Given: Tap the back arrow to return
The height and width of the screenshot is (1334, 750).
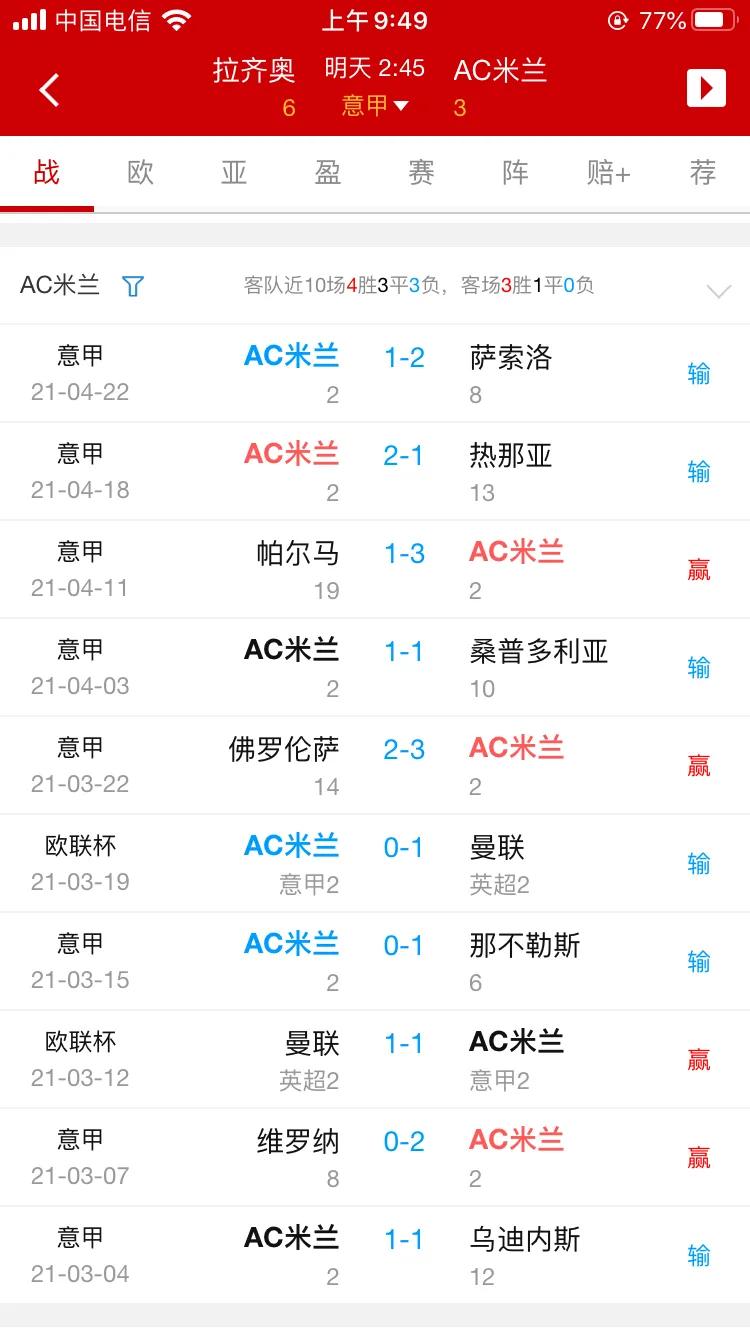Looking at the screenshot, I should (49, 89).
